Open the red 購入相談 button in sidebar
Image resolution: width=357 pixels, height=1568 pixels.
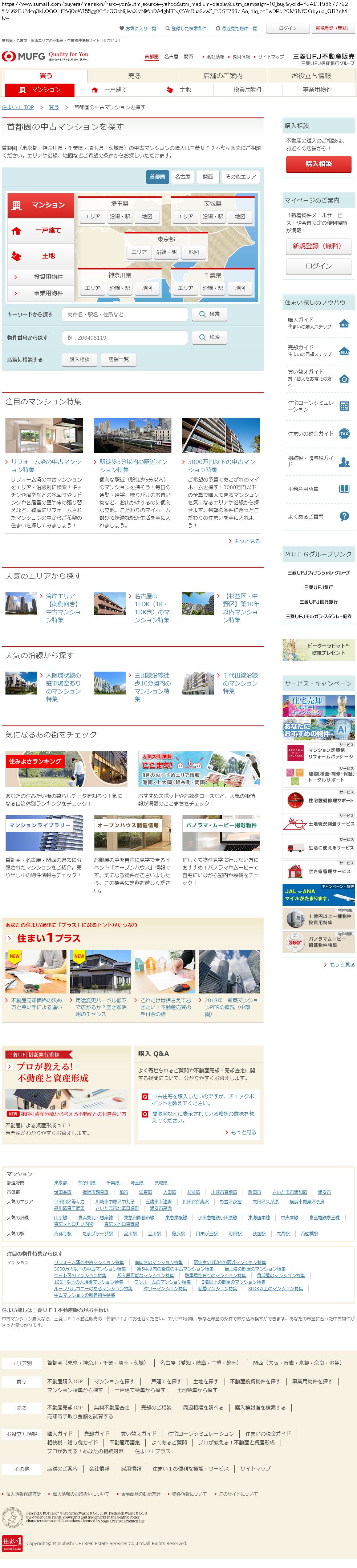coord(319,164)
